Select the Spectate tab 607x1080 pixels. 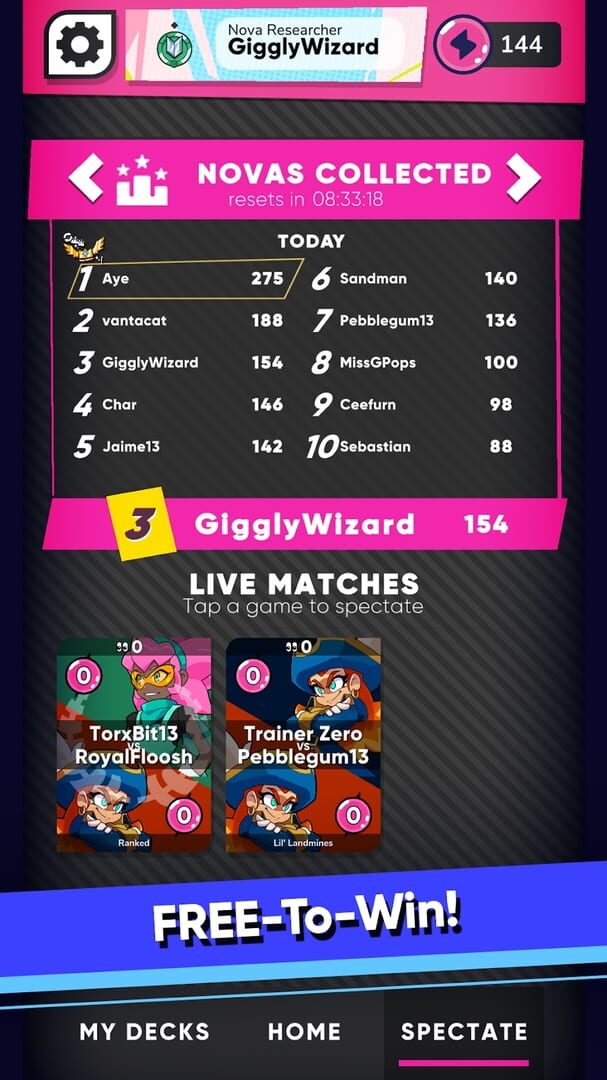pos(464,1031)
